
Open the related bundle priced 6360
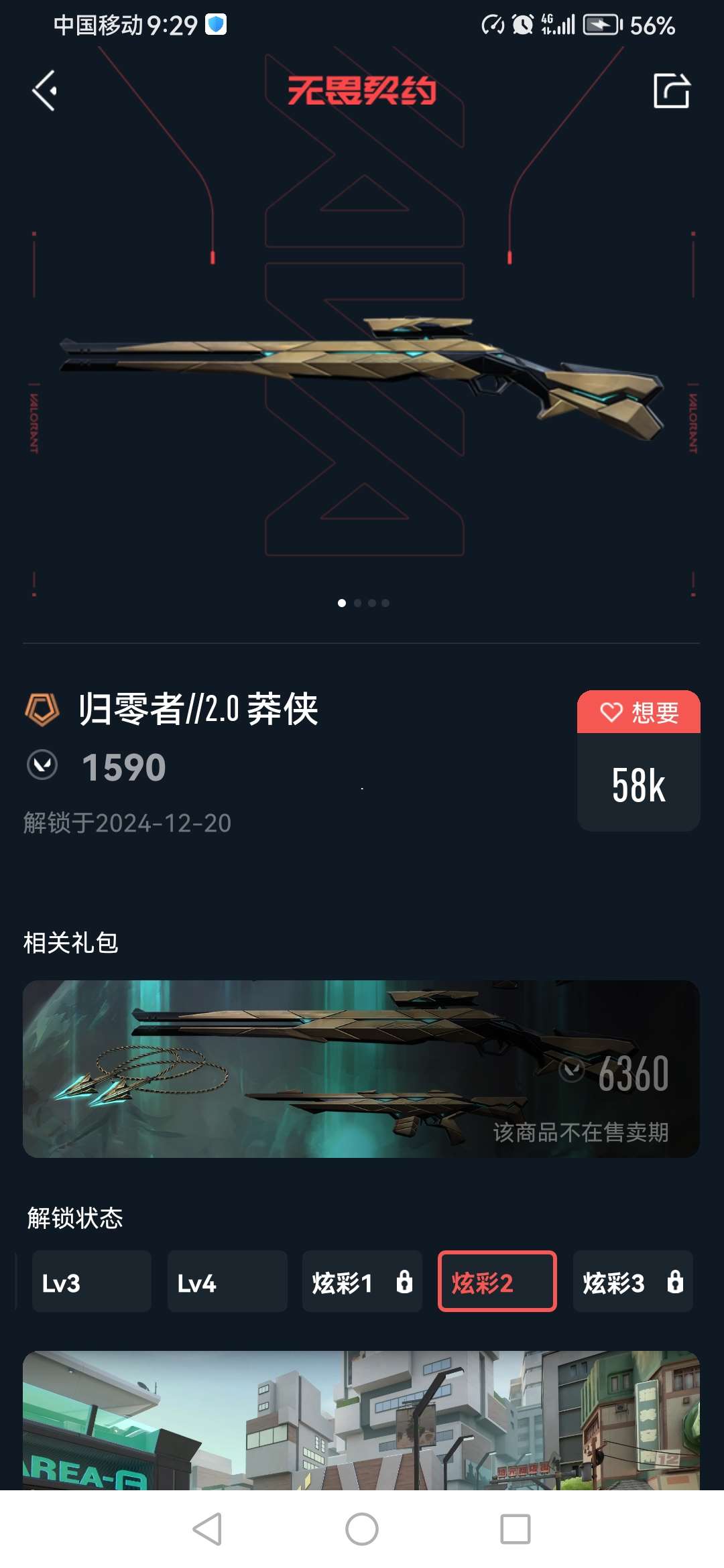click(361, 1069)
